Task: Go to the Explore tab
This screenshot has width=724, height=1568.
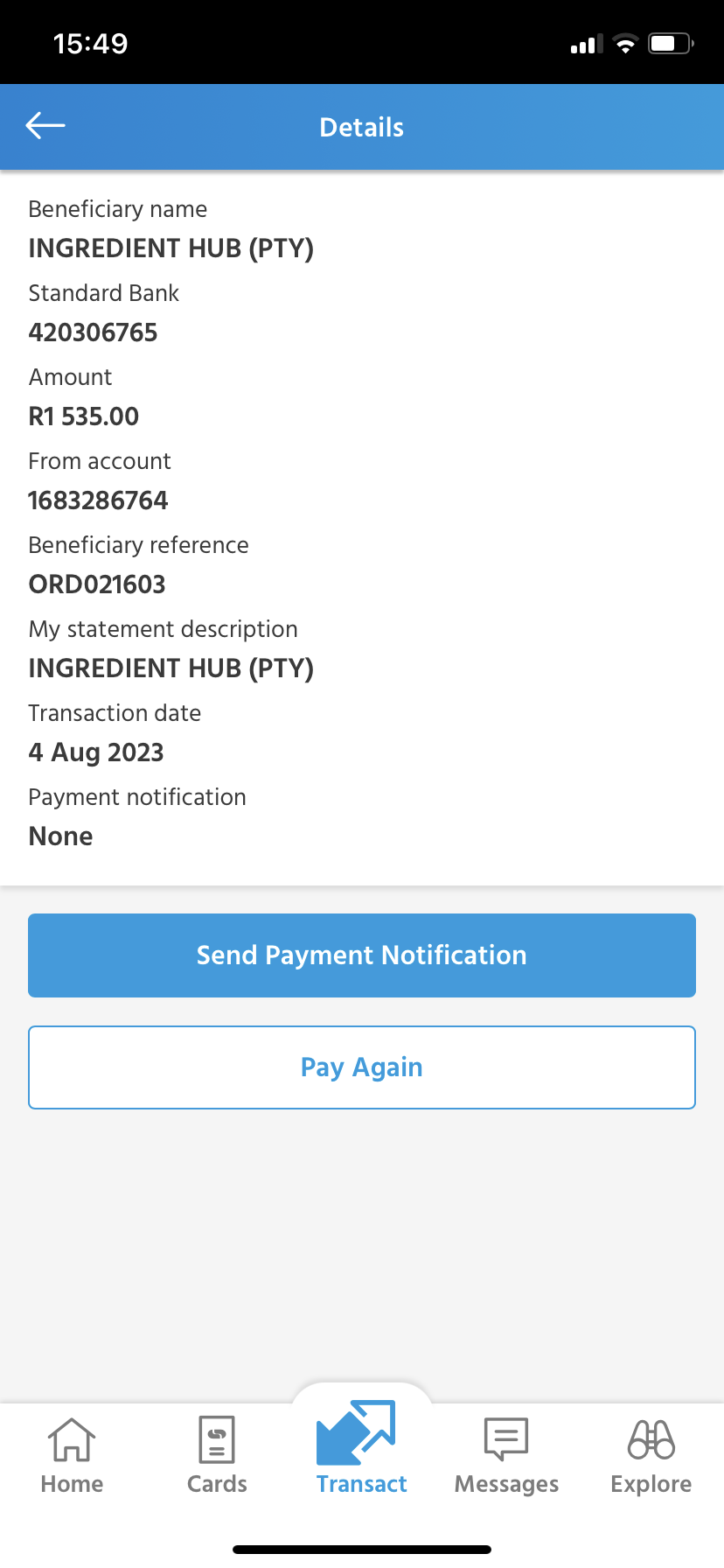Action: coord(651,1456)
